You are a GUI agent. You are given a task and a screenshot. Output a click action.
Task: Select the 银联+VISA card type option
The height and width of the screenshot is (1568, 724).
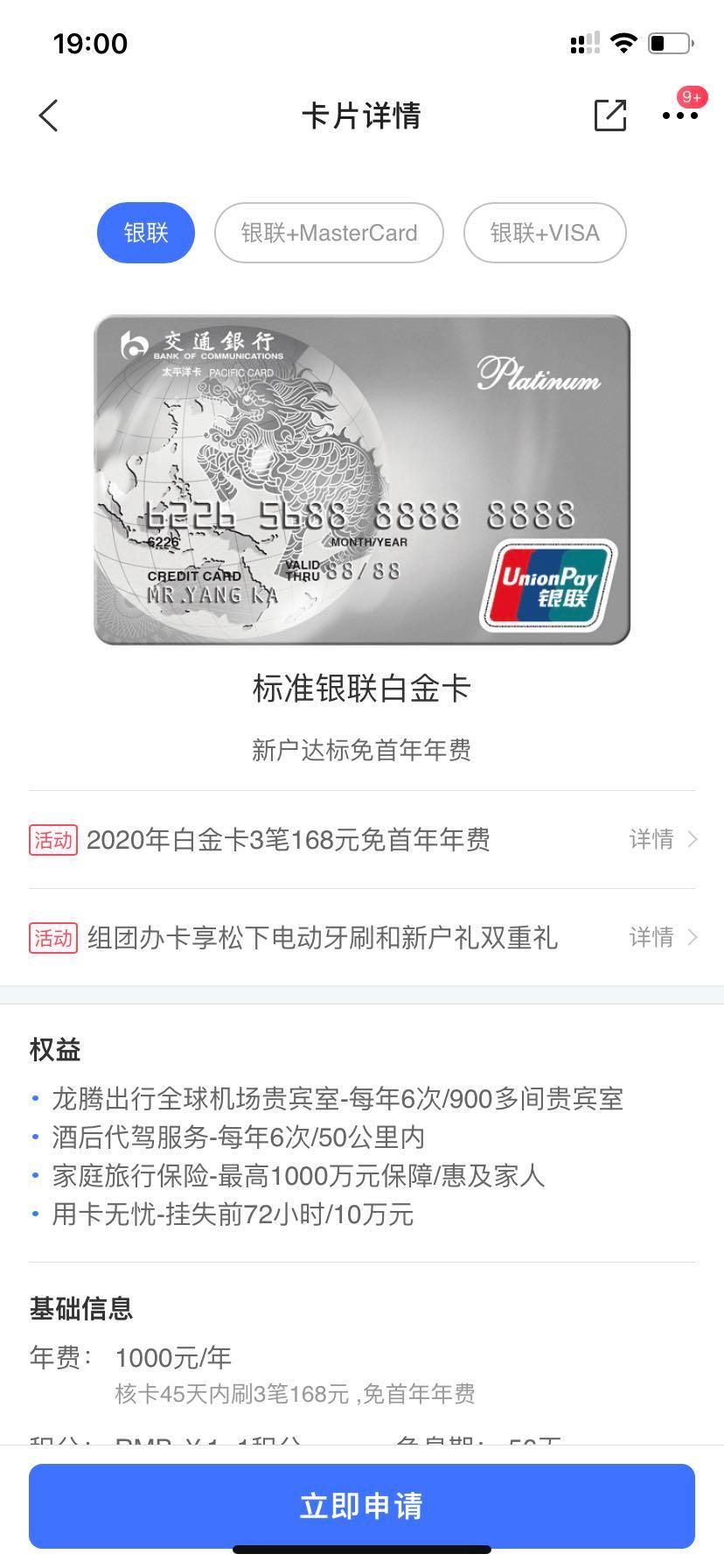(x=545, y=232)
